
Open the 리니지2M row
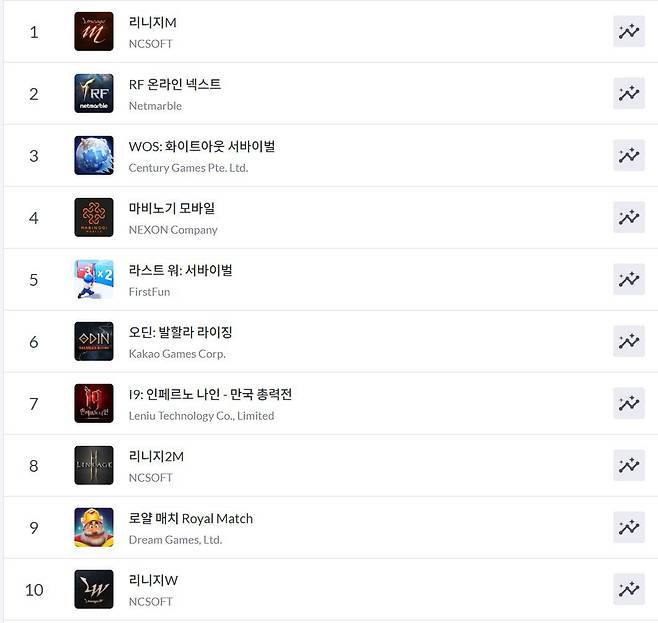[x=156, y=457]
